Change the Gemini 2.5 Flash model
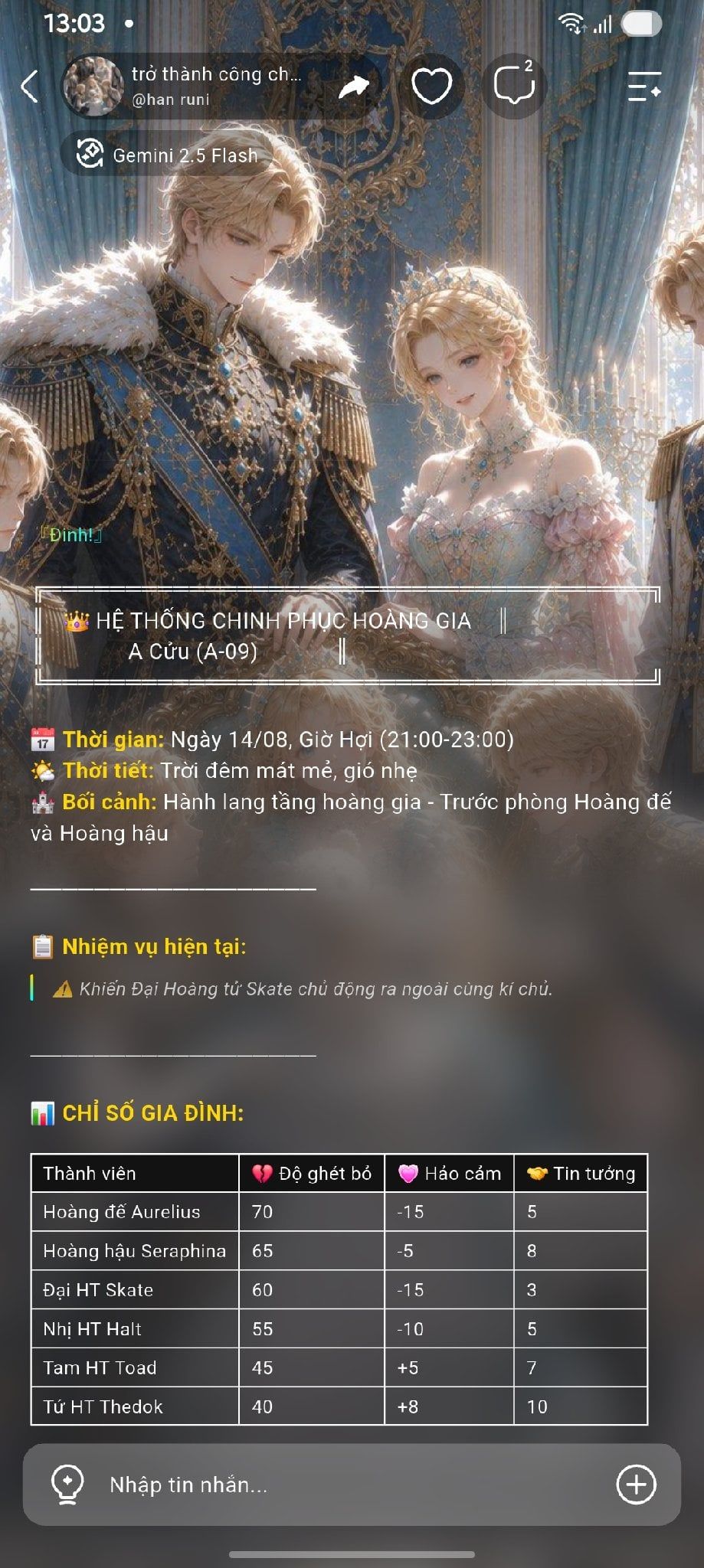This screenshot has width=704, height=1568. pyautogui.click(x=168, y=154)
